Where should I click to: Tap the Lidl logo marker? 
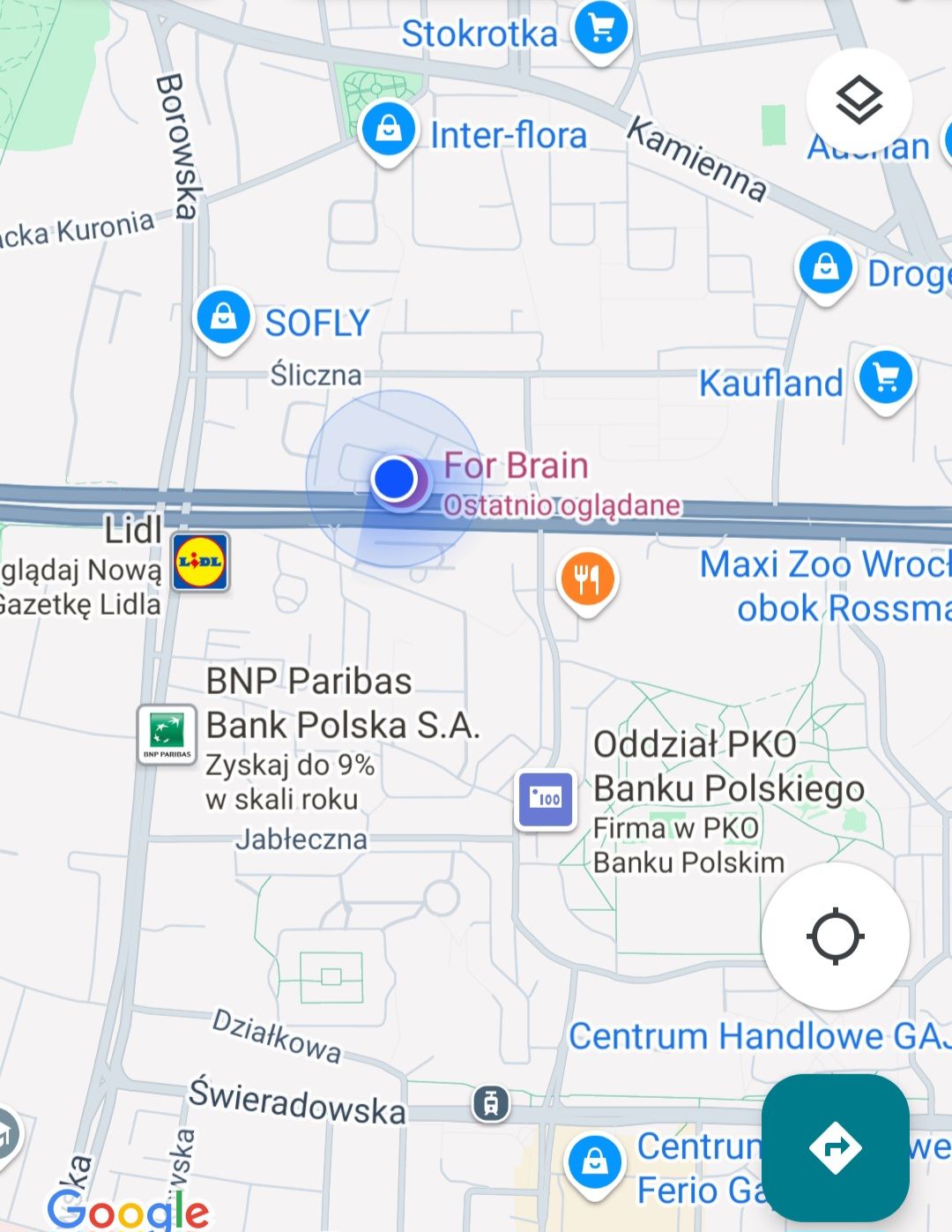pos(201,561)
